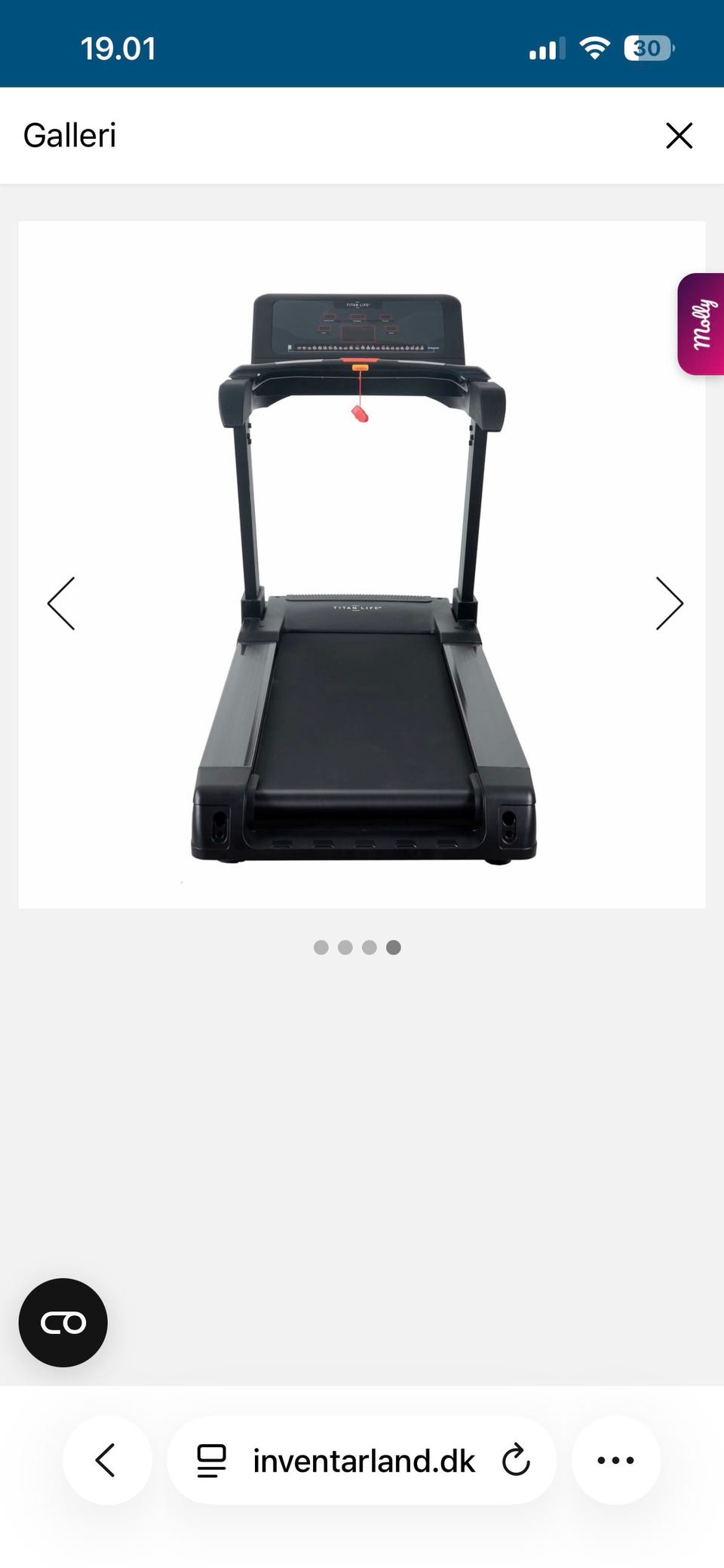This screenshot has width=724, height=1568.
Task: Show the previous gallery image
Action: click(61, 603)
